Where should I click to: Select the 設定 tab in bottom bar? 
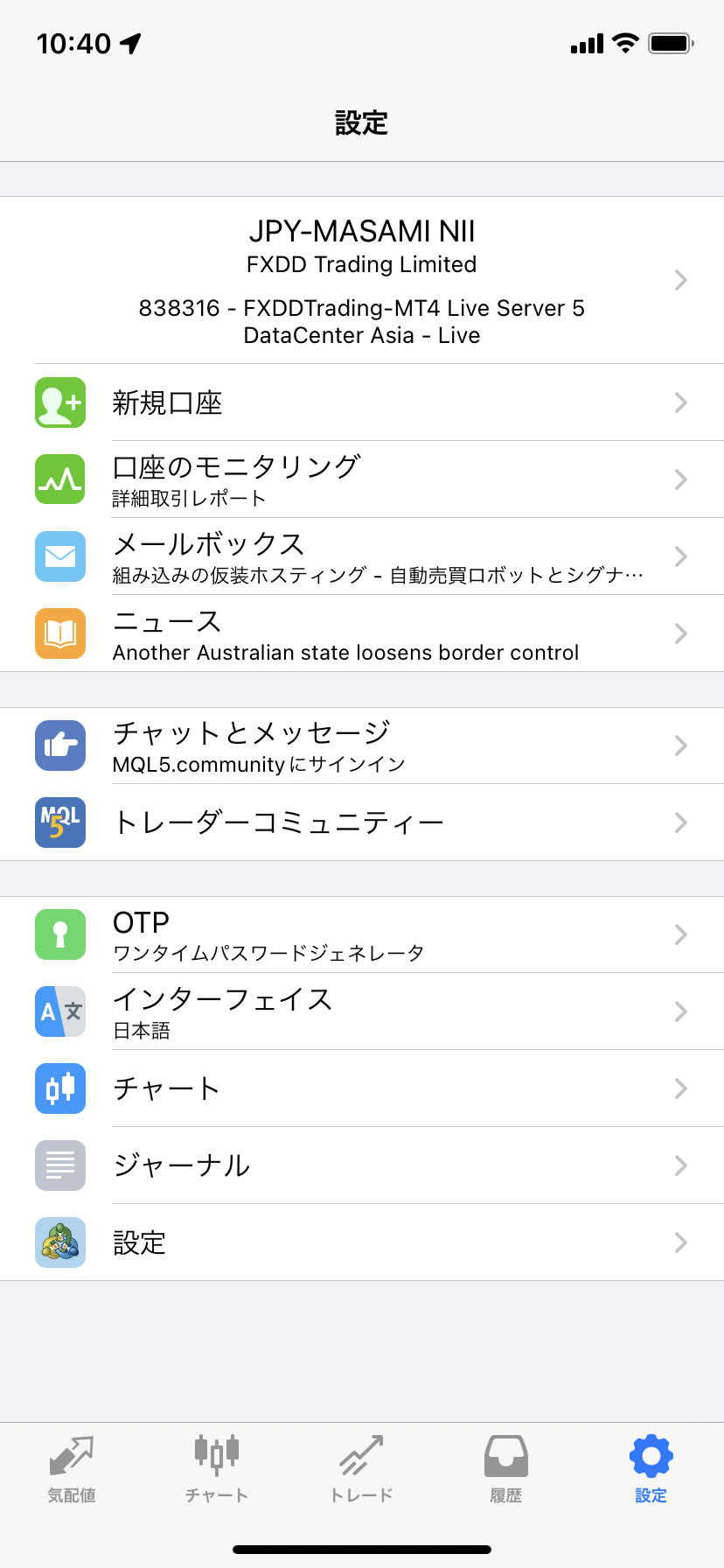[651, 1469]
